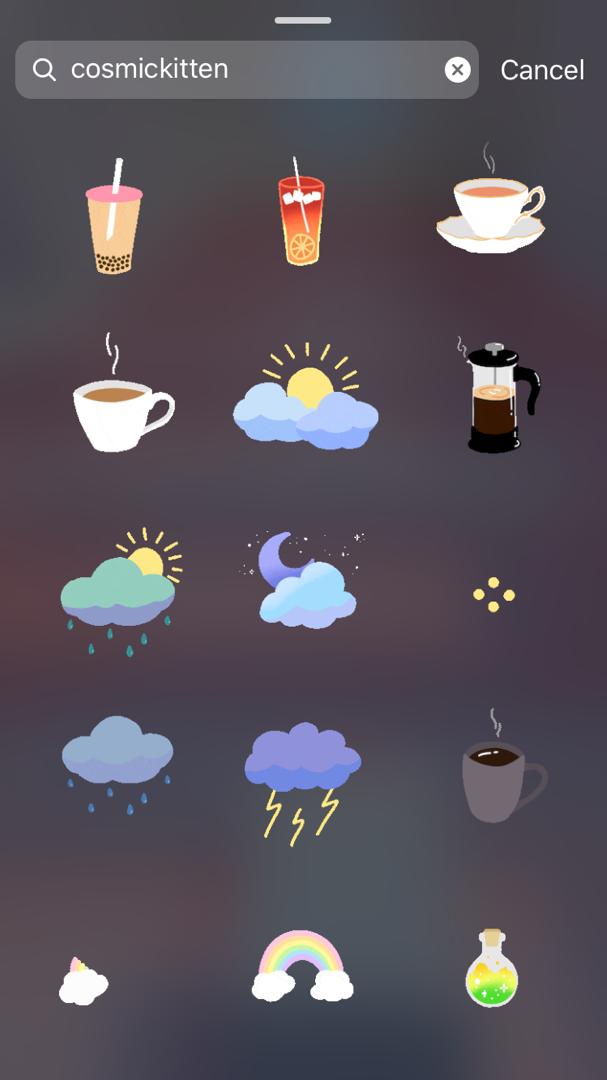607x1080 pixels.
Task: Select the small cloud with rainbow sticker
Action: (x=84, y=981)
